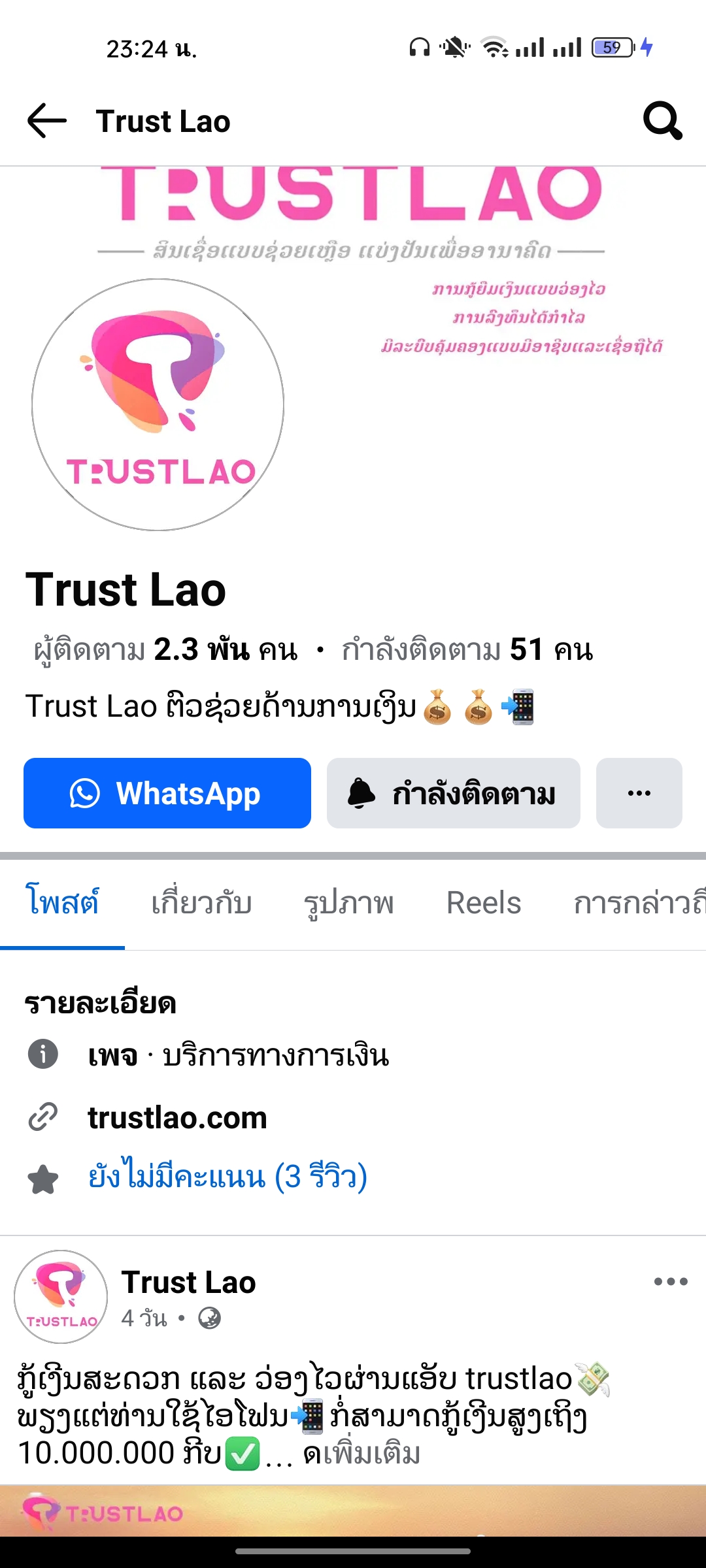
Task: Switch to the การกล่าวถึง tab
Action: [x=637, y=903]
